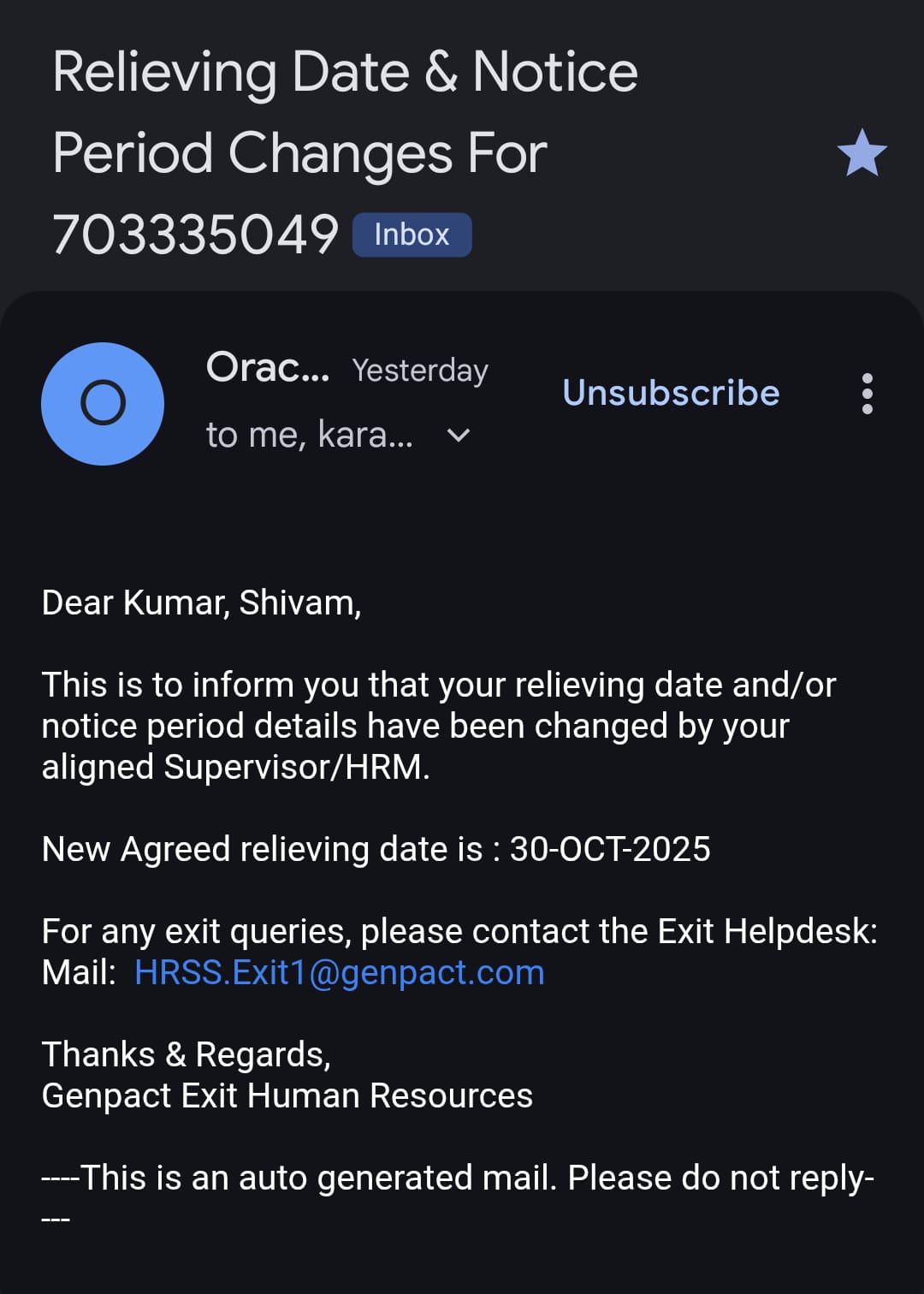Screen dimensions: 924x1294
Task: Unstar this email with the star icon
Action: coord(862,153)
